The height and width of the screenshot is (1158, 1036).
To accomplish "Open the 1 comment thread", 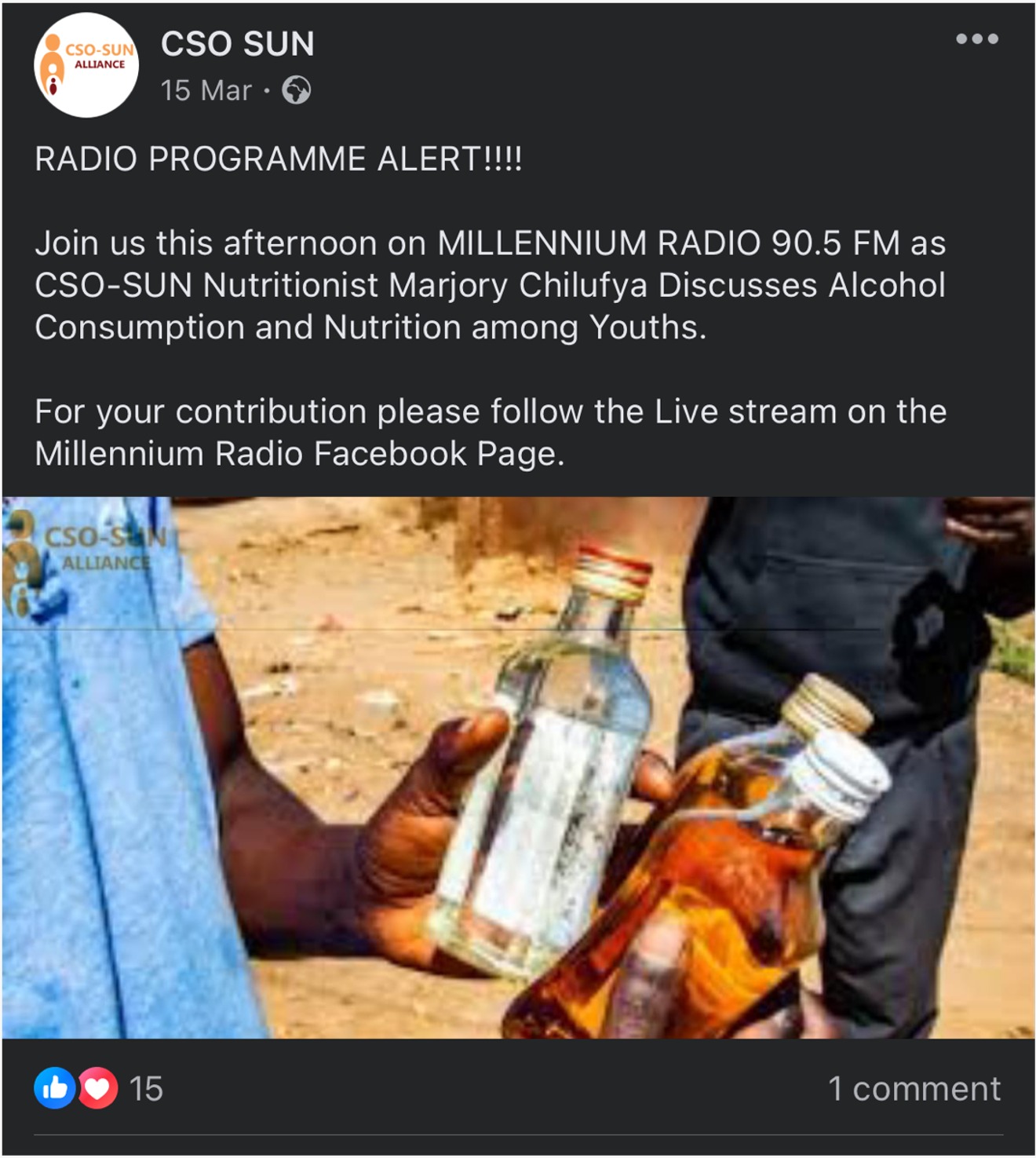I will [x=914, y=1088].
